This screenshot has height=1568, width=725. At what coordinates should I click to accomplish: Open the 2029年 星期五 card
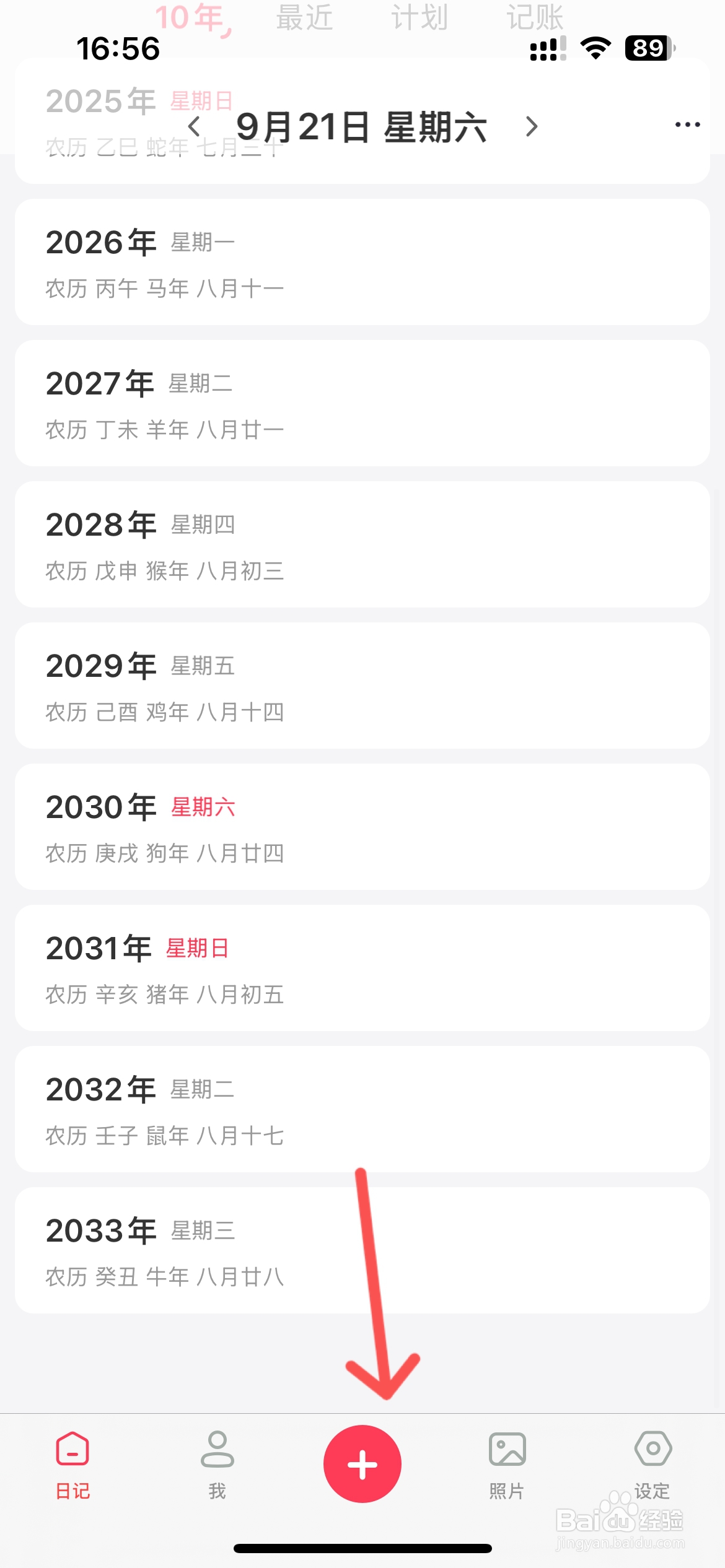(x=362, y=686)
